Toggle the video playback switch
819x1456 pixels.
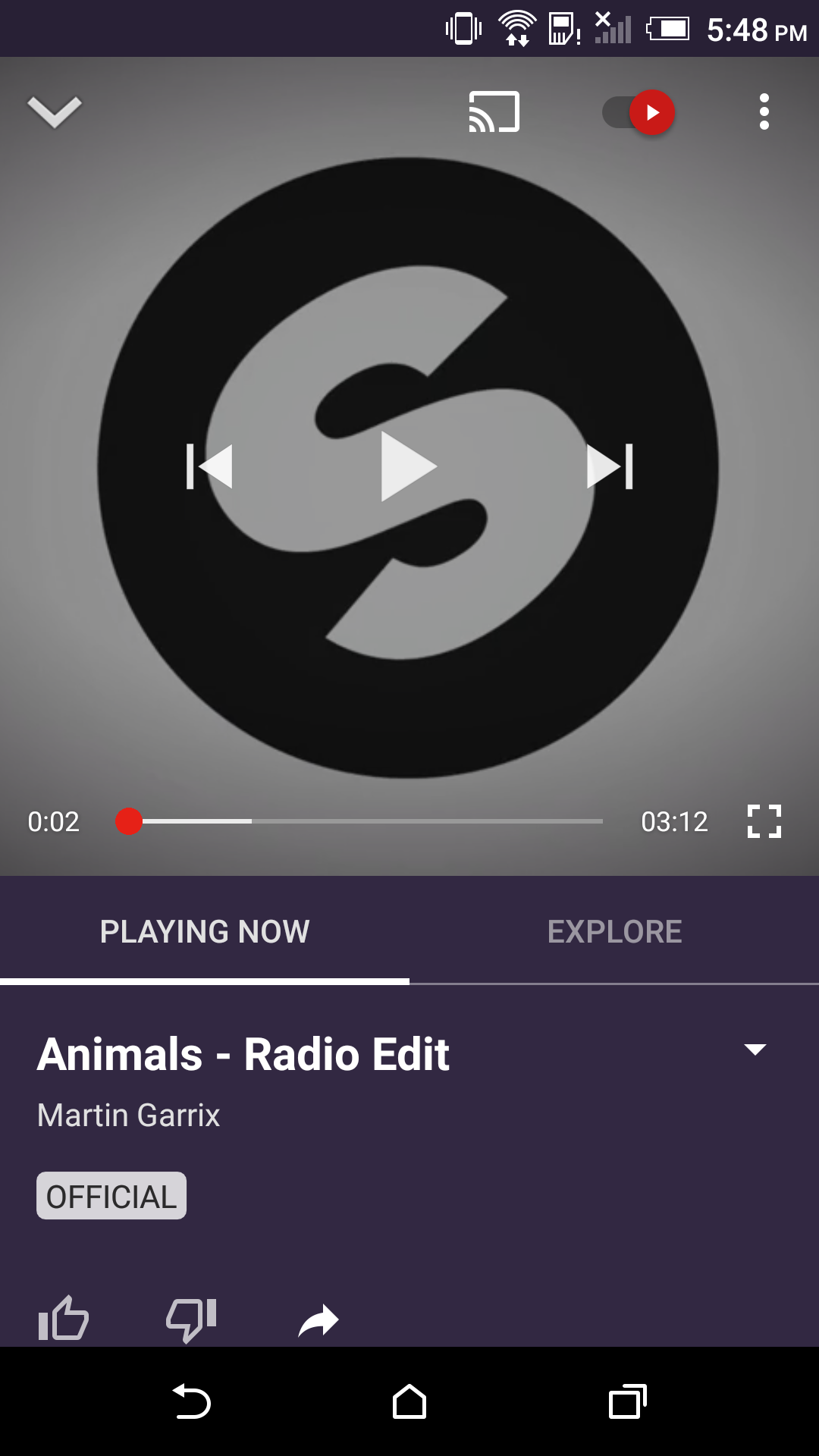(x=639, y=112)
